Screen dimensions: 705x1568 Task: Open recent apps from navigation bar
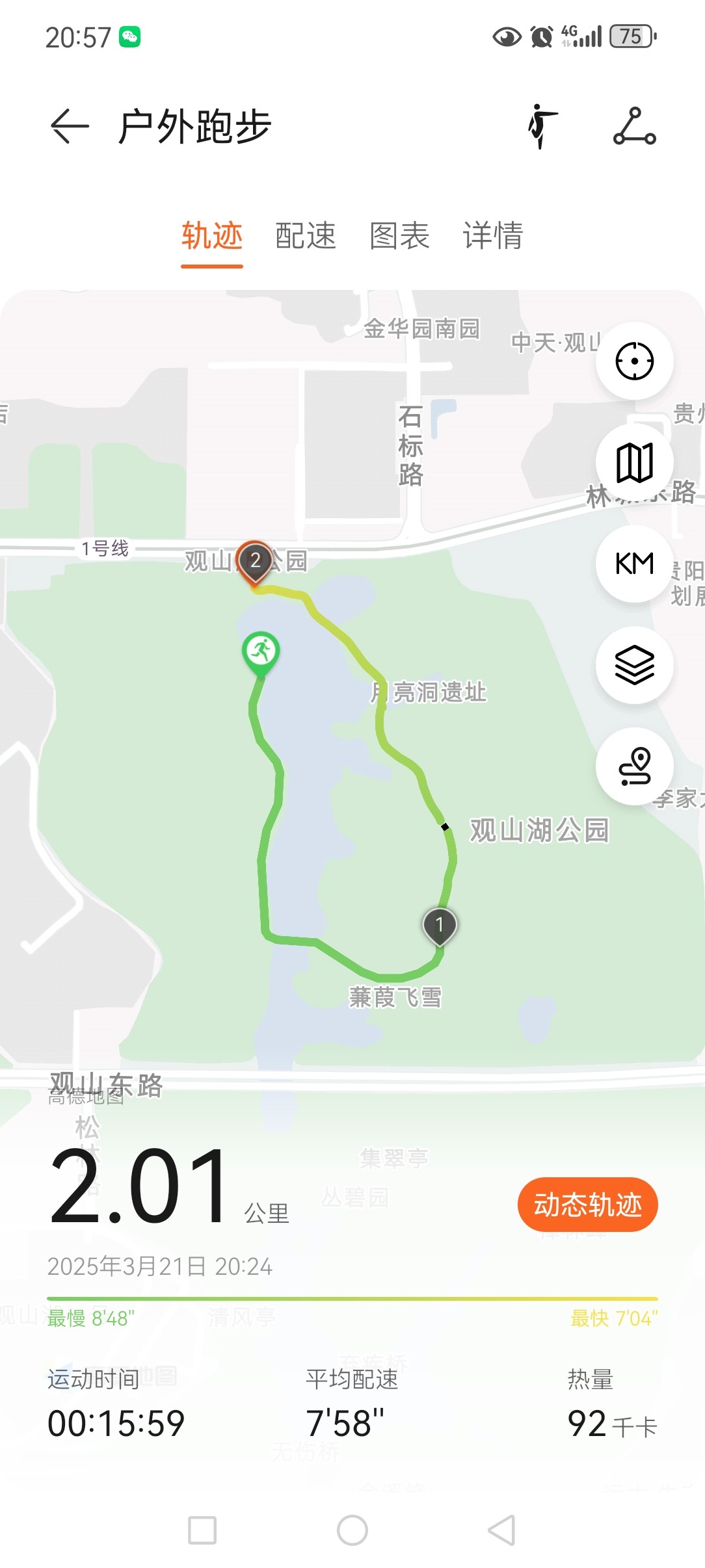202,1530
